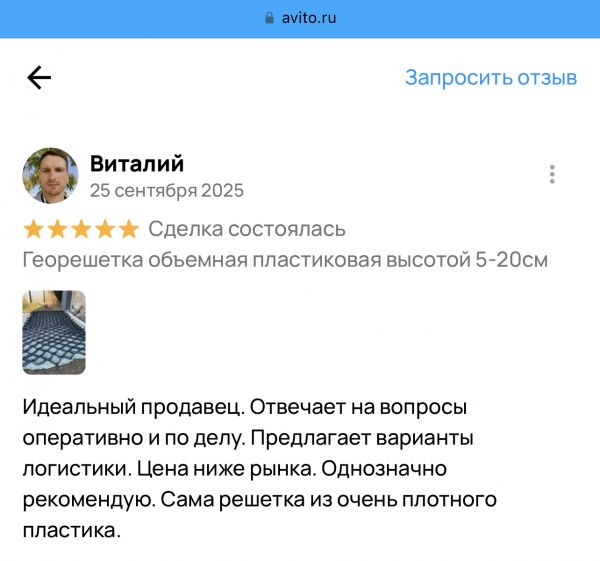Open Виталий's profile avatar
Screen dimensions: 600x561
(50, 176)
